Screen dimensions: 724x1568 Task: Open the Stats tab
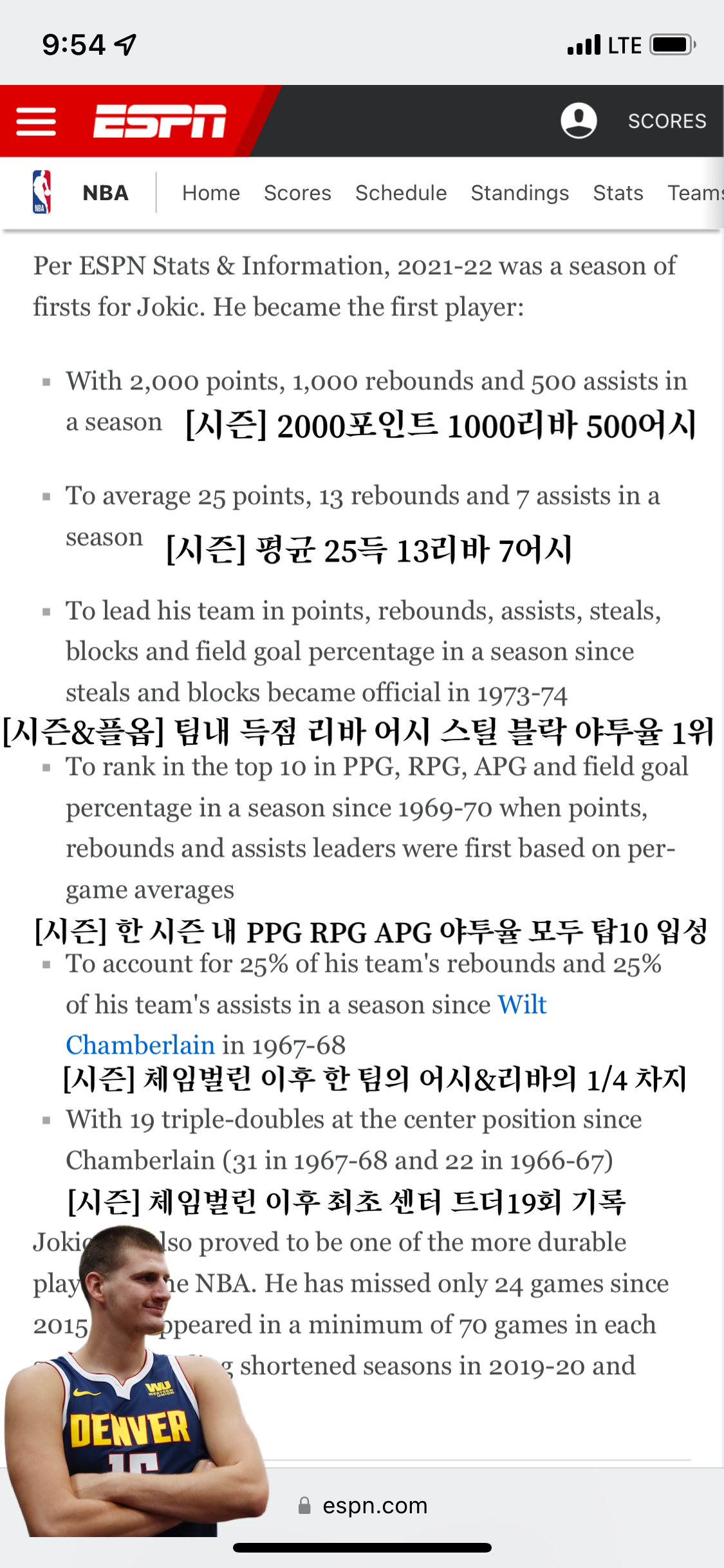click(618, 193)
